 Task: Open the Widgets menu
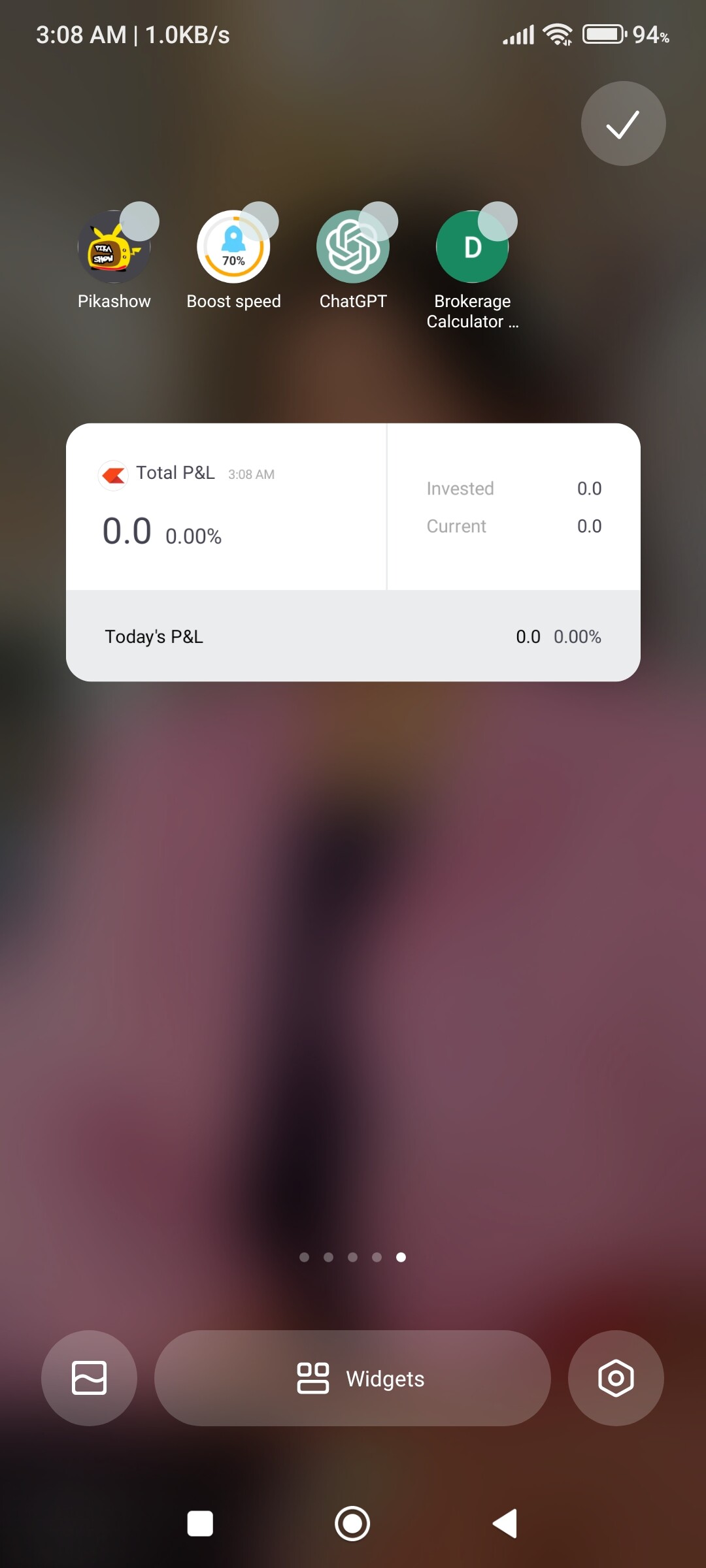coord(352,1378)
